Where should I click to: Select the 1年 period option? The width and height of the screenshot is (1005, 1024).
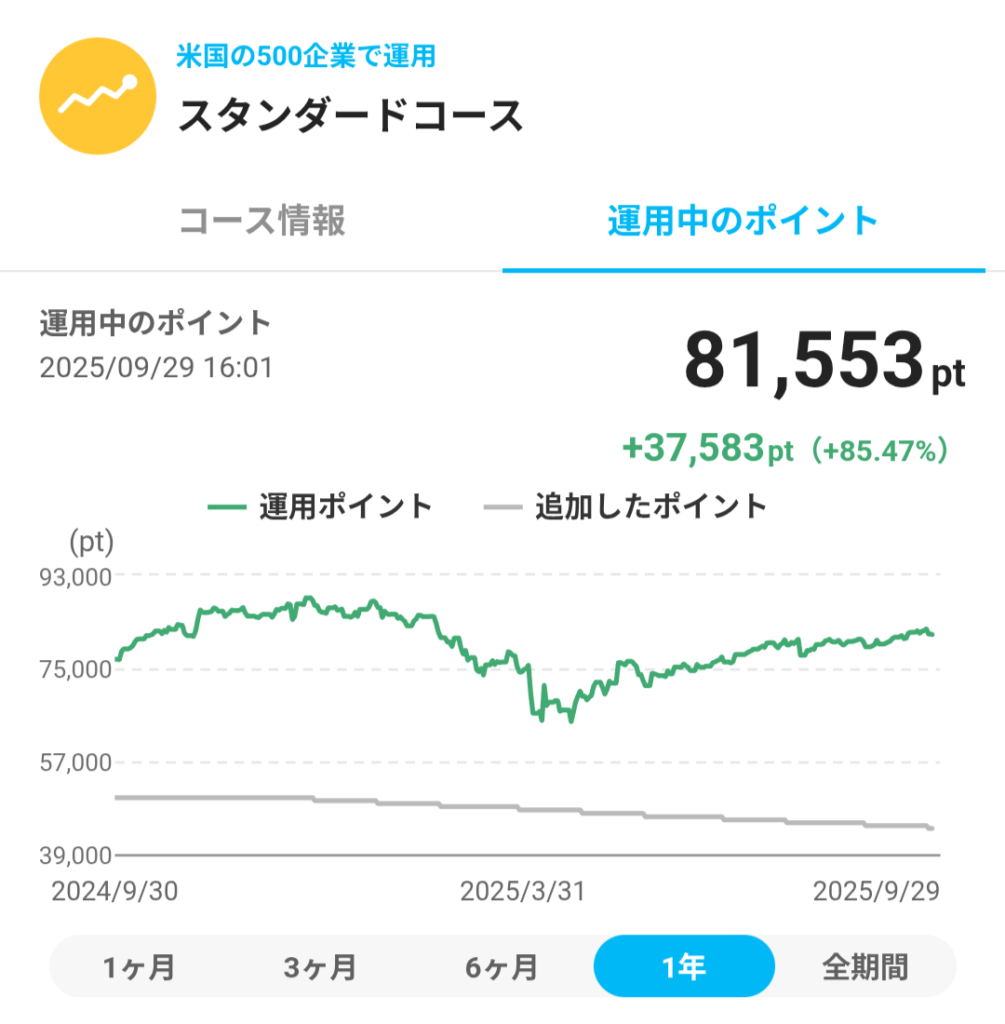(x=684, y=967)
